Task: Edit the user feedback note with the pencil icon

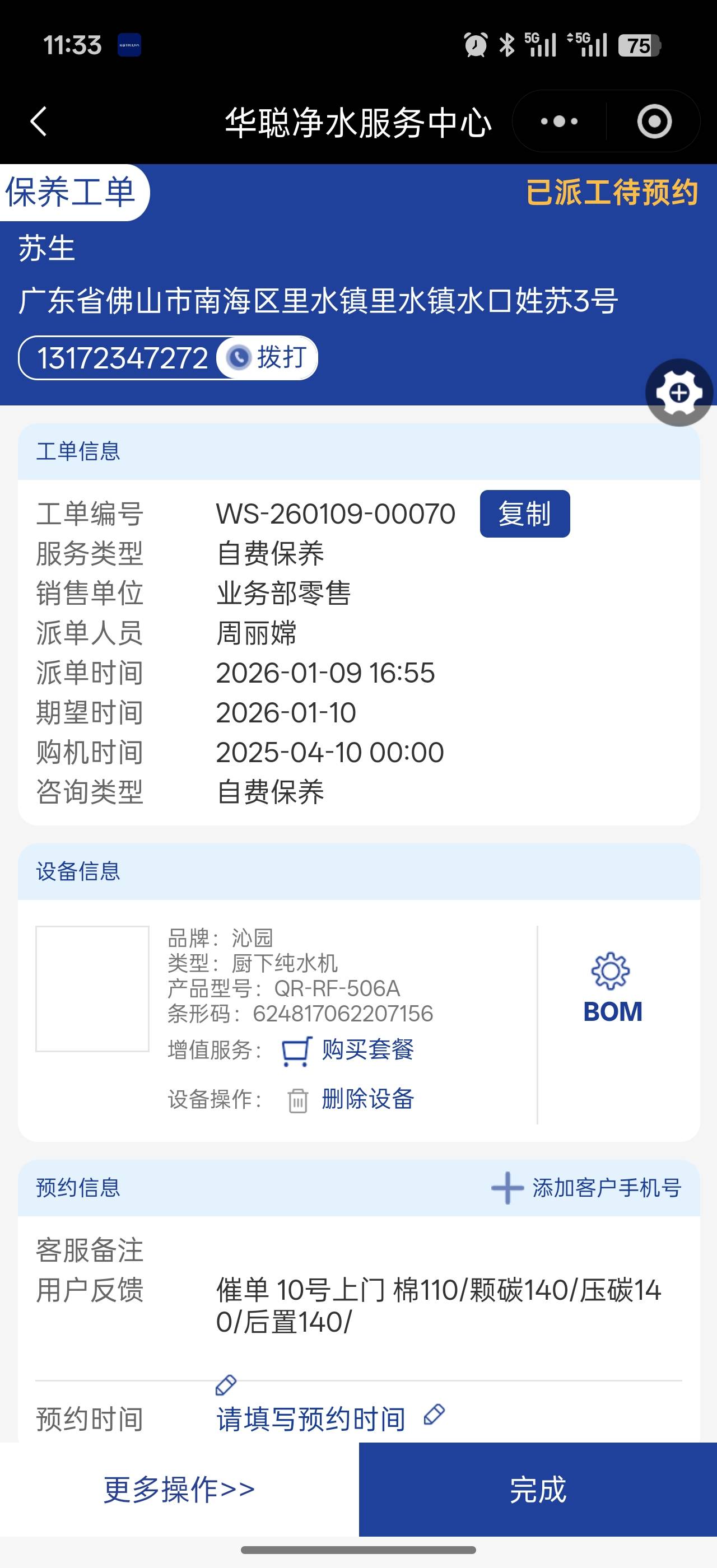Action: point(226,1385)
